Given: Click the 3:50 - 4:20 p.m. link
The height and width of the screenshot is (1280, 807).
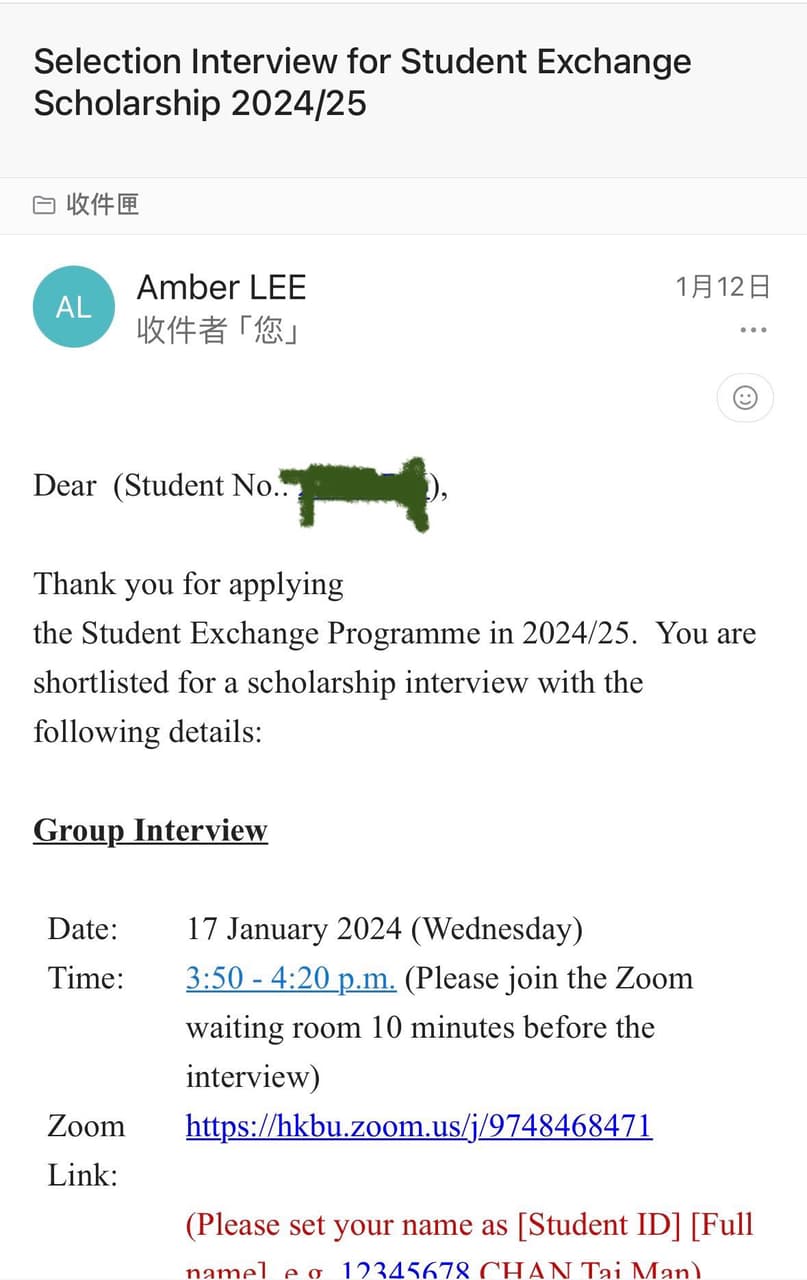Looking at the screenshot, I should point(289,978).
